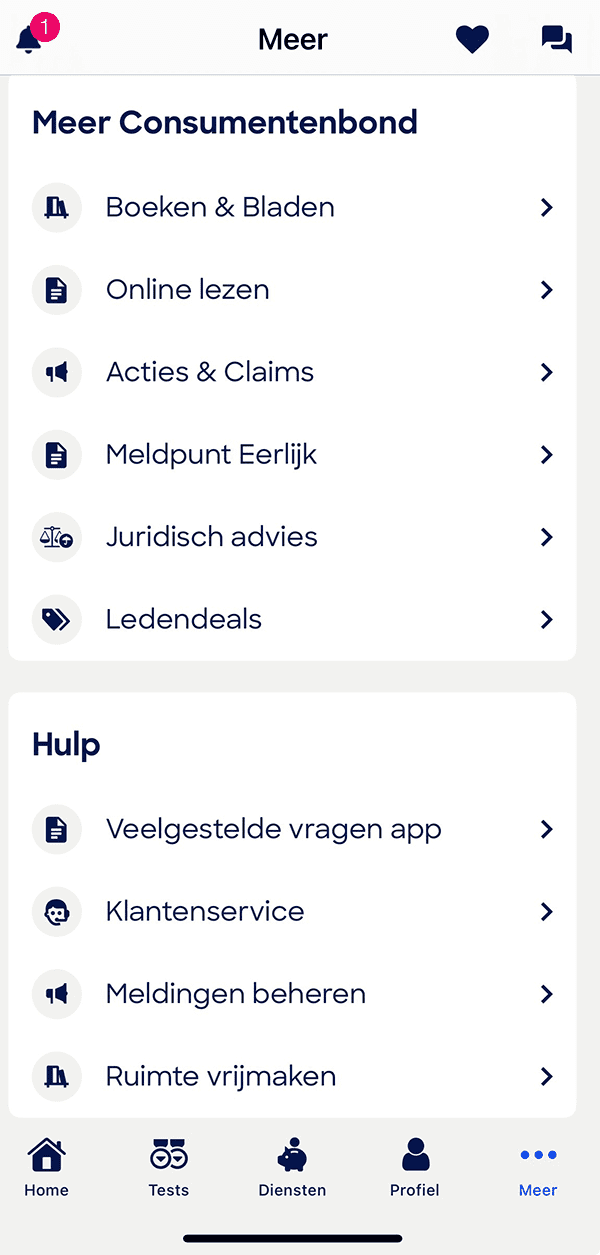This screenshot has width=600, height=1255.
Task: Contact Klantenservice
Action: pos(292,912)
